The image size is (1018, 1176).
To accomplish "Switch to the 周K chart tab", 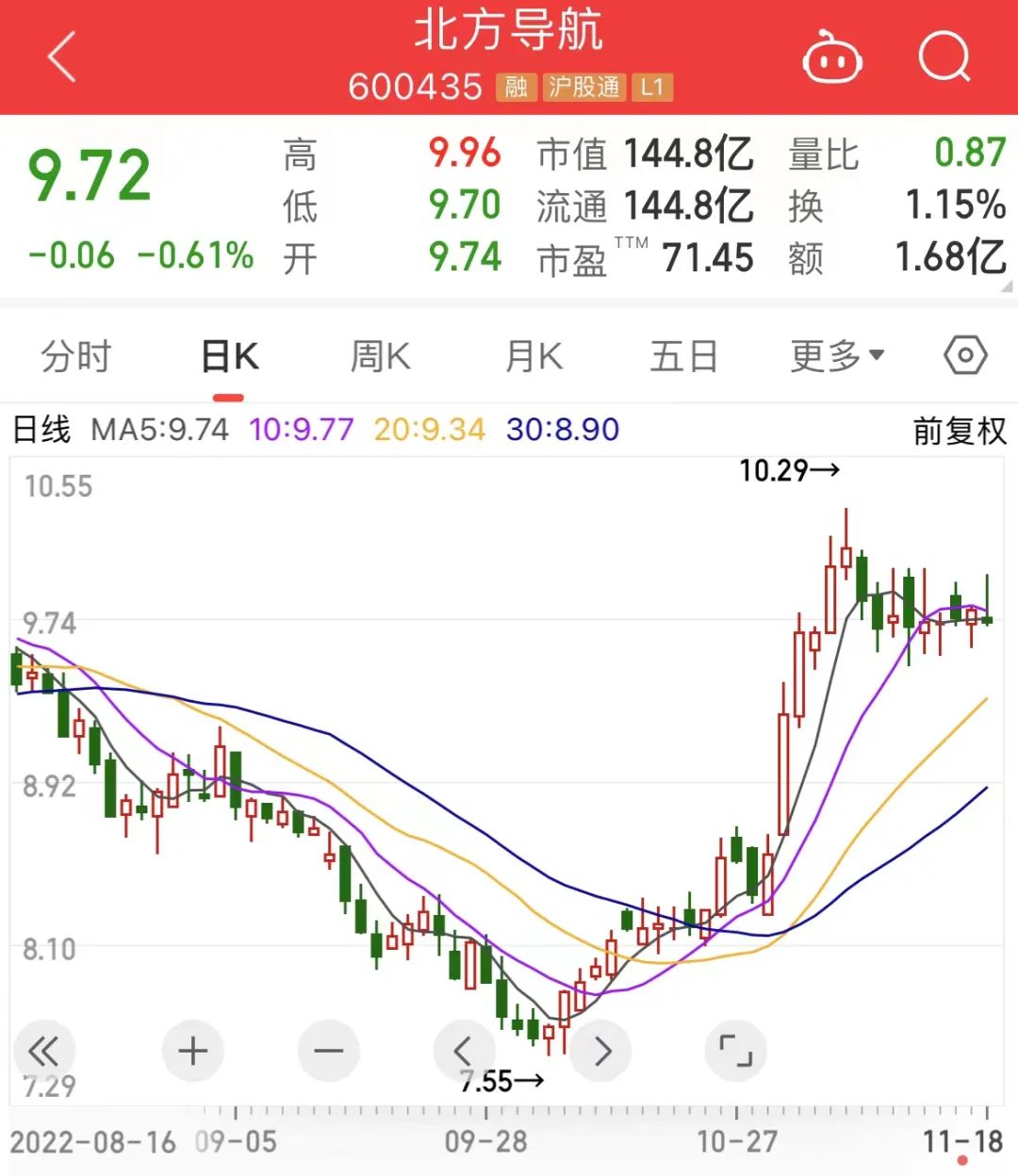I will coord(380,357).
